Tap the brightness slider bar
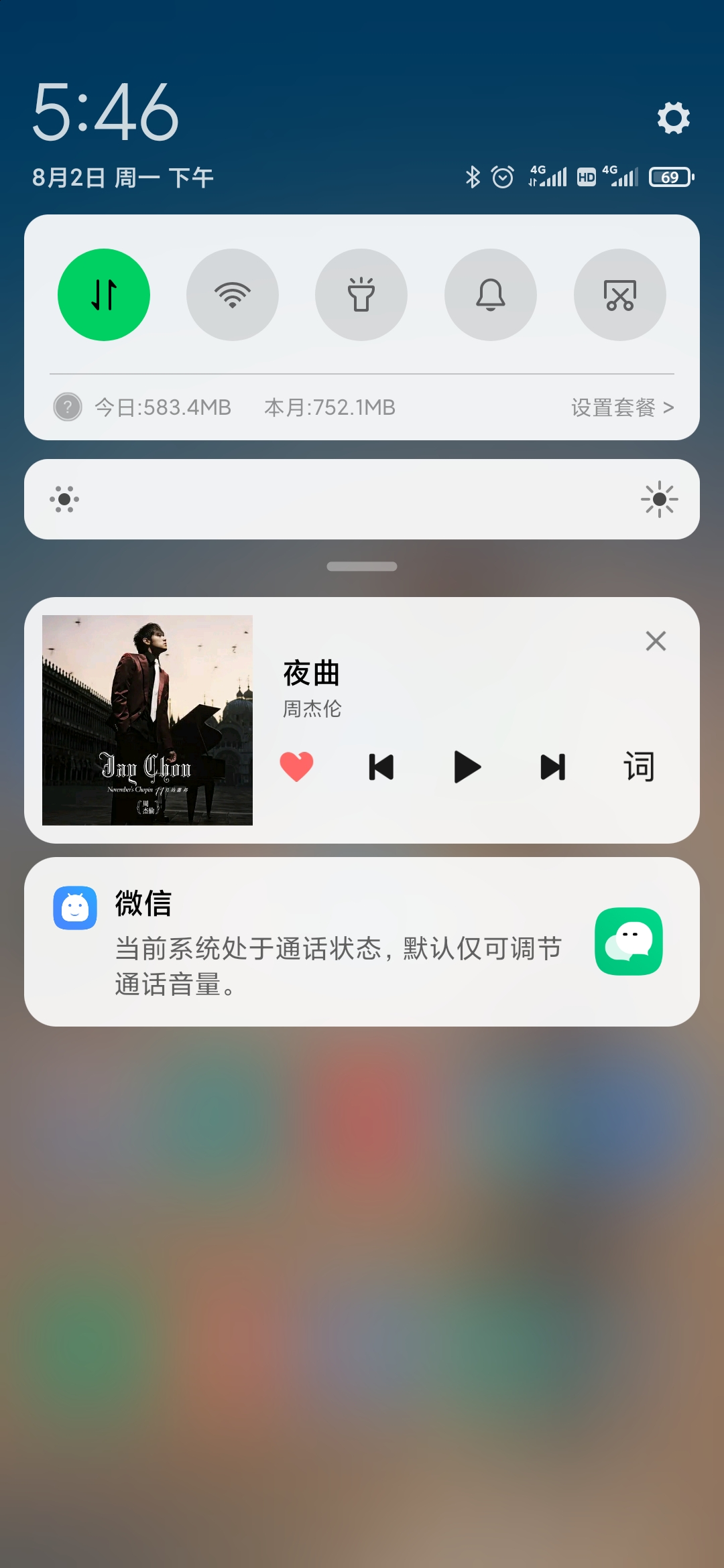724x1568 pixels. click(362, 499)
